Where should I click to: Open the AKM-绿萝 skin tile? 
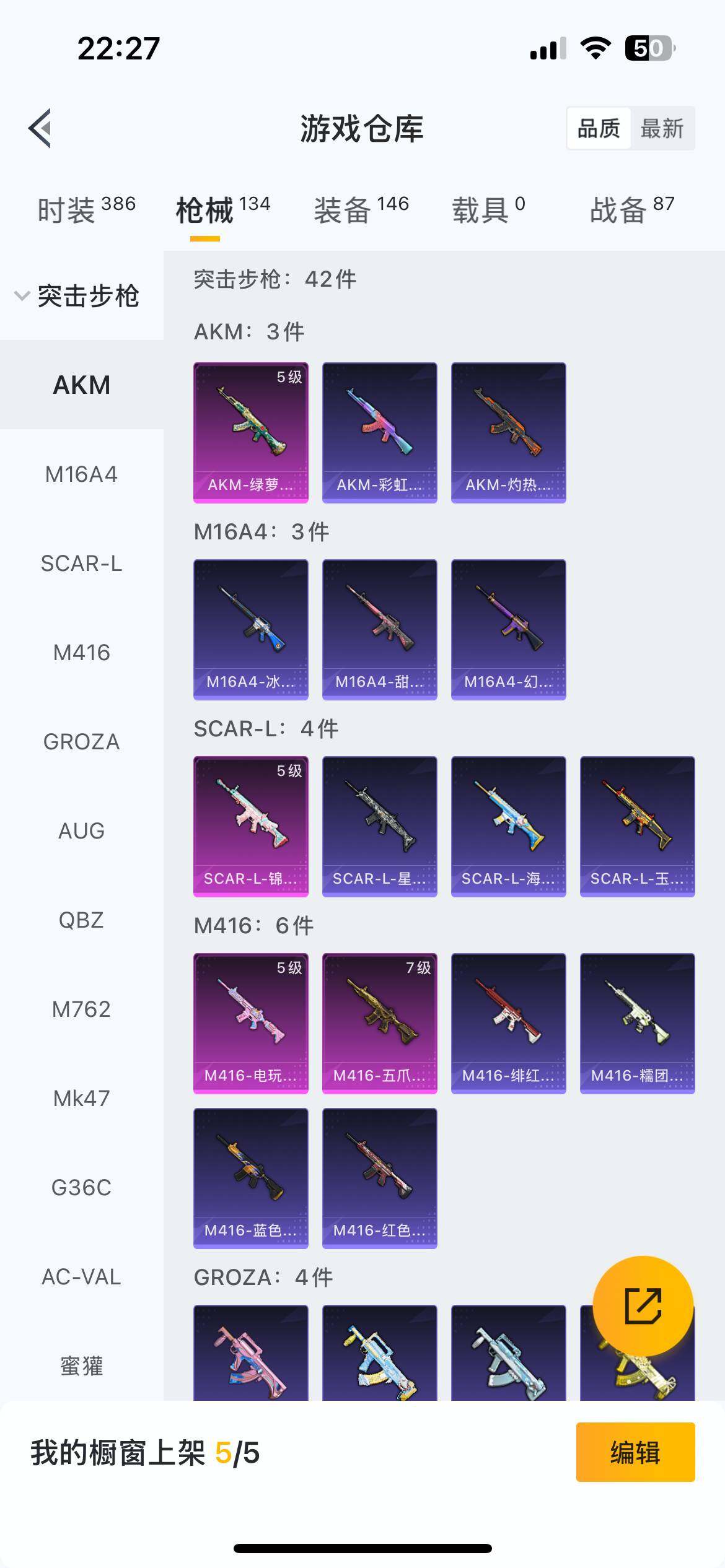251,432
